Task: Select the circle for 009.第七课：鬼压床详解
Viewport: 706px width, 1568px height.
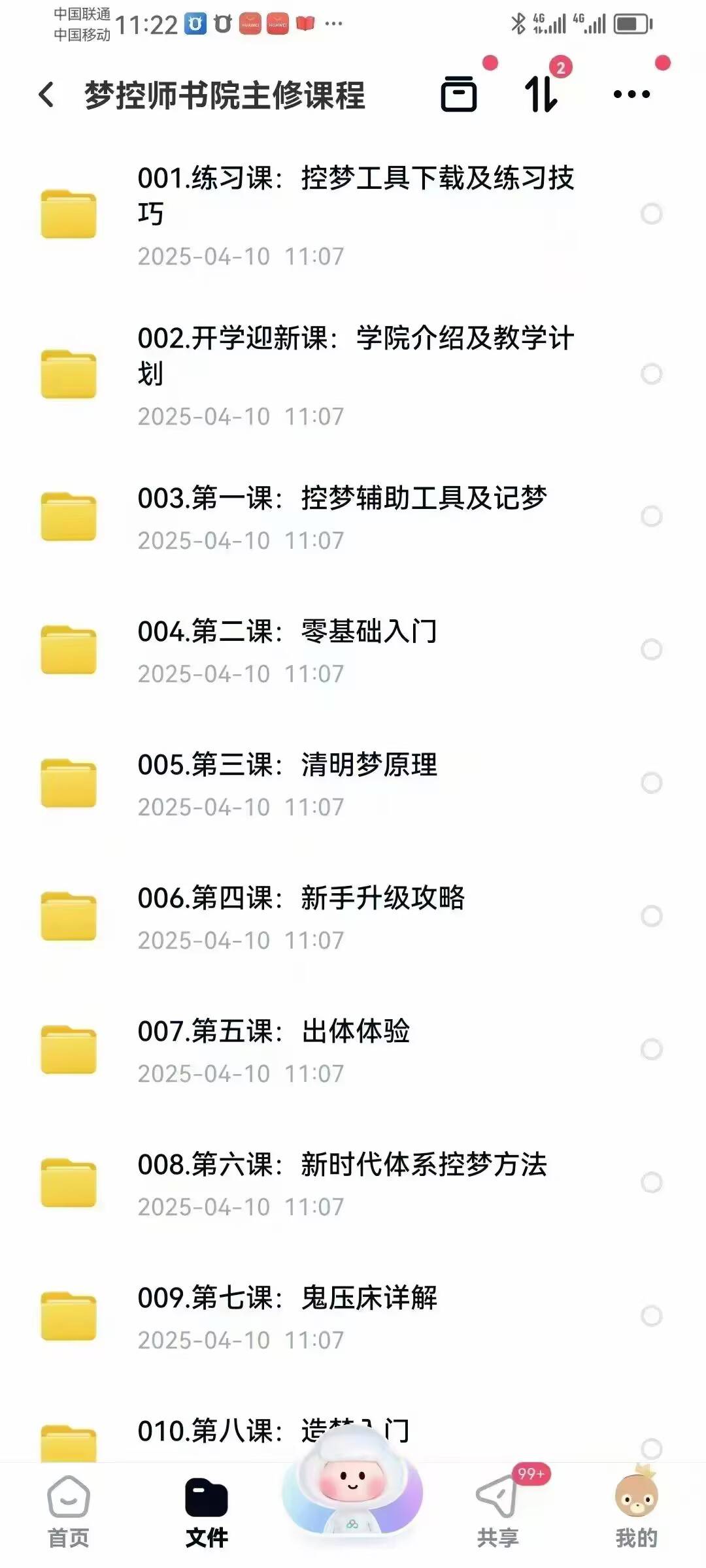Action: coord(651,1316)
